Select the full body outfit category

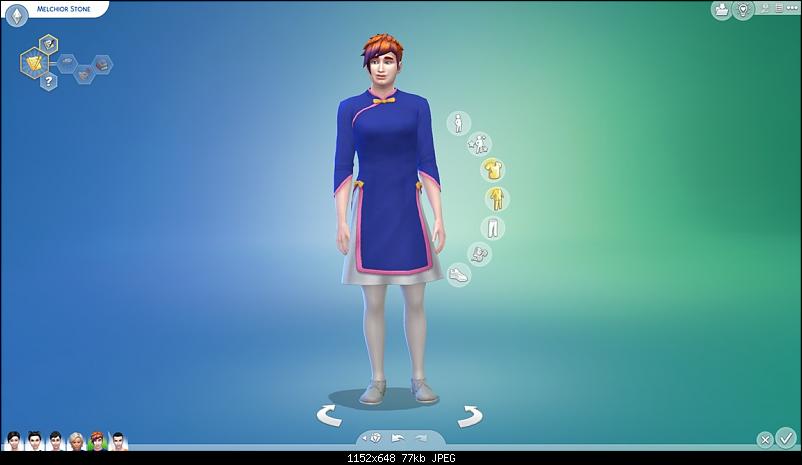pos(495,197)
